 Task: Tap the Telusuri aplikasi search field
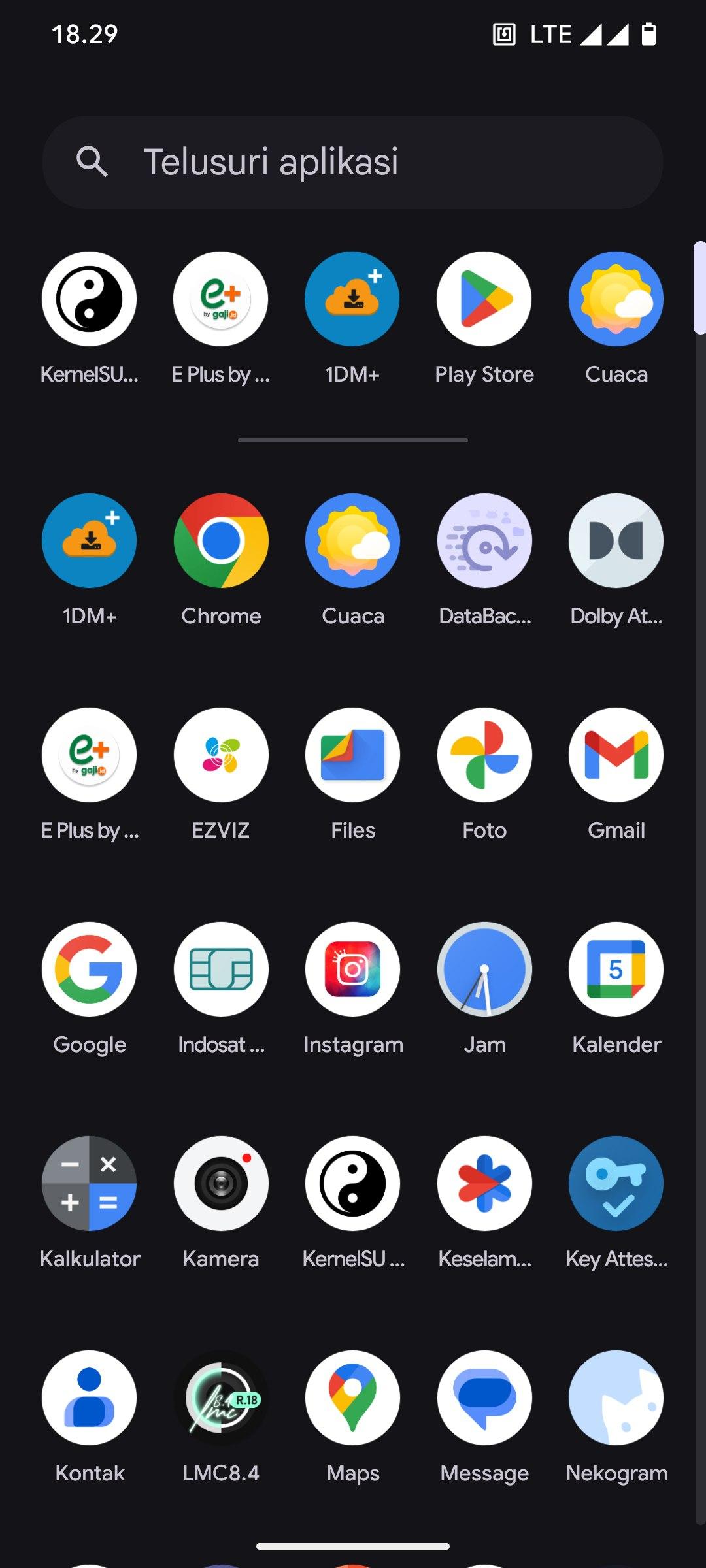coord(353,162)
